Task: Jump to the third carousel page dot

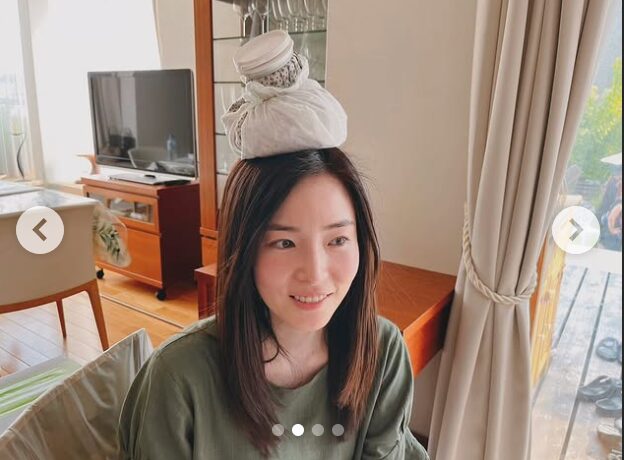Action: 318,430
